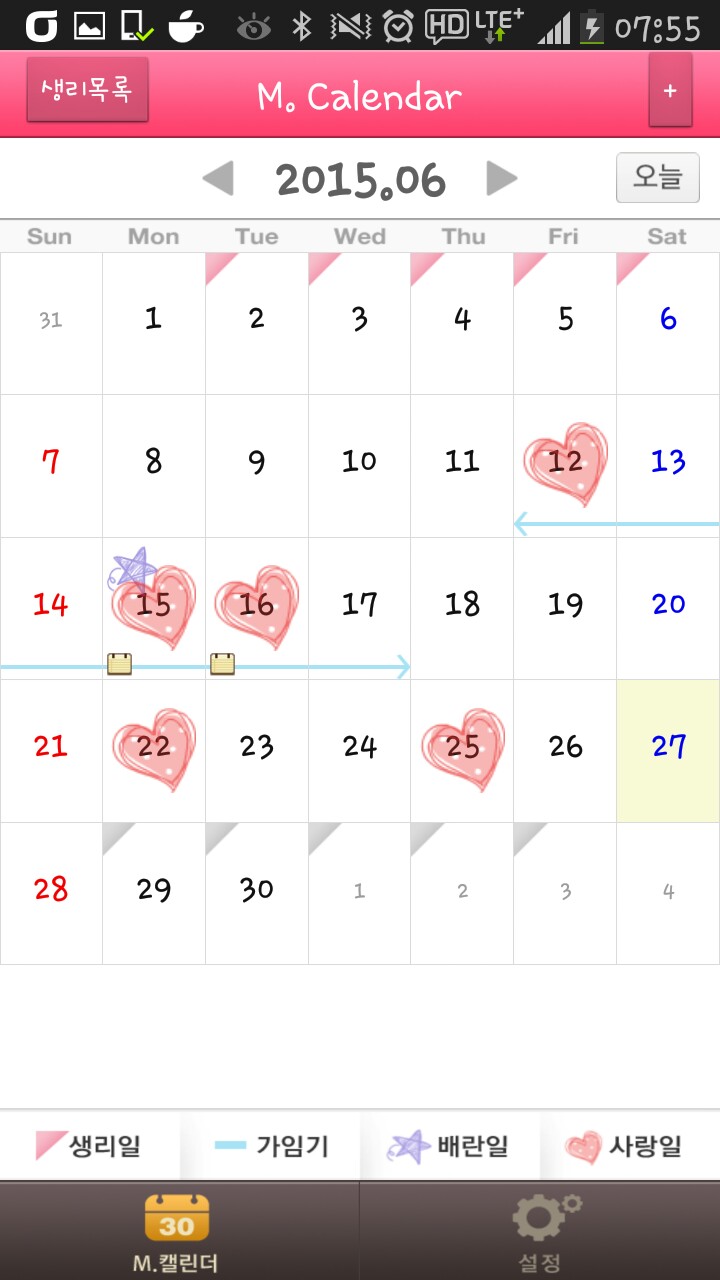
Task: Open the 생리목록 period list
Action: point(87,90)
